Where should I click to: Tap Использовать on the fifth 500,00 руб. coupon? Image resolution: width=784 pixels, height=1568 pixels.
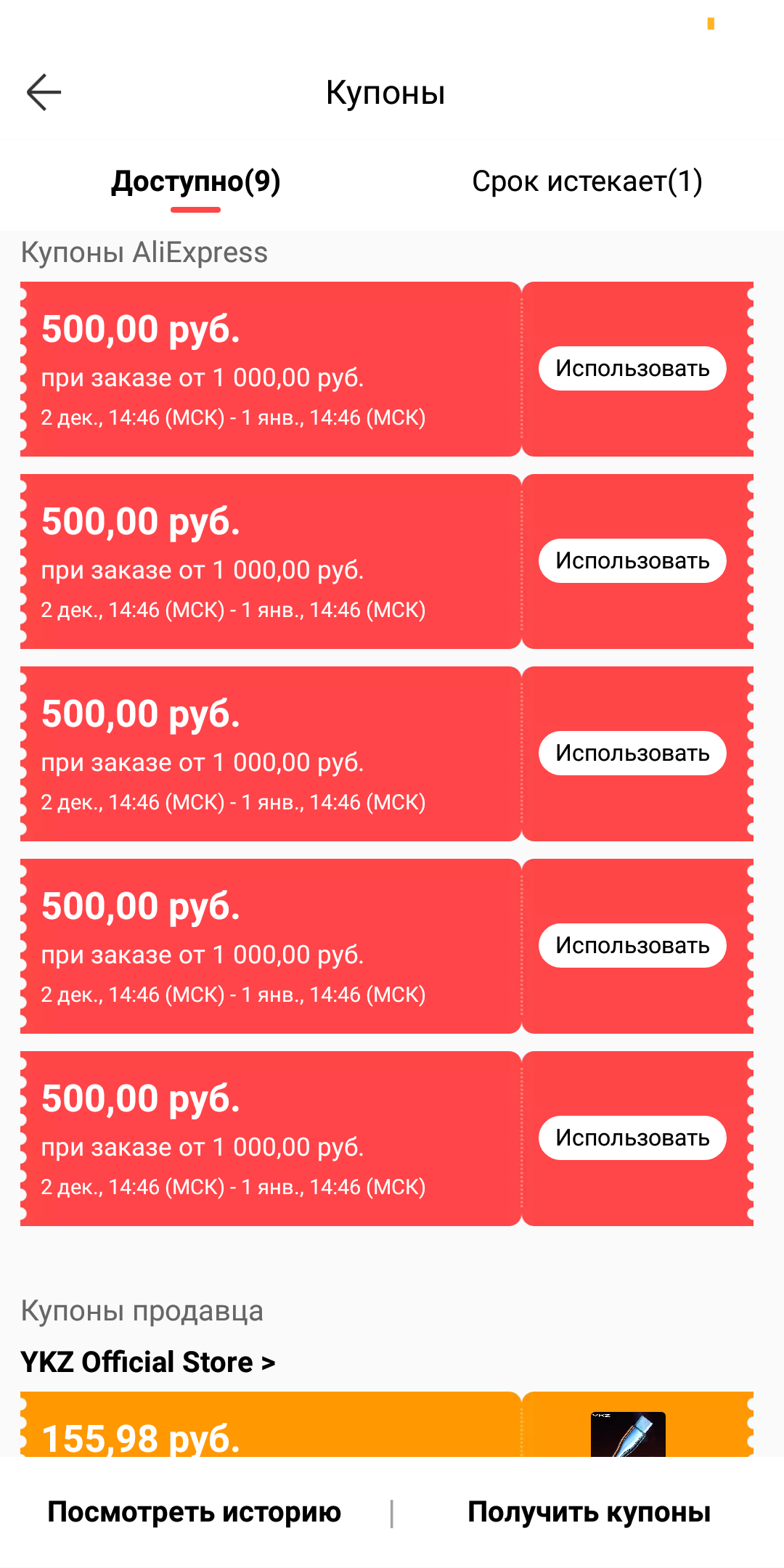[632, 1138]
